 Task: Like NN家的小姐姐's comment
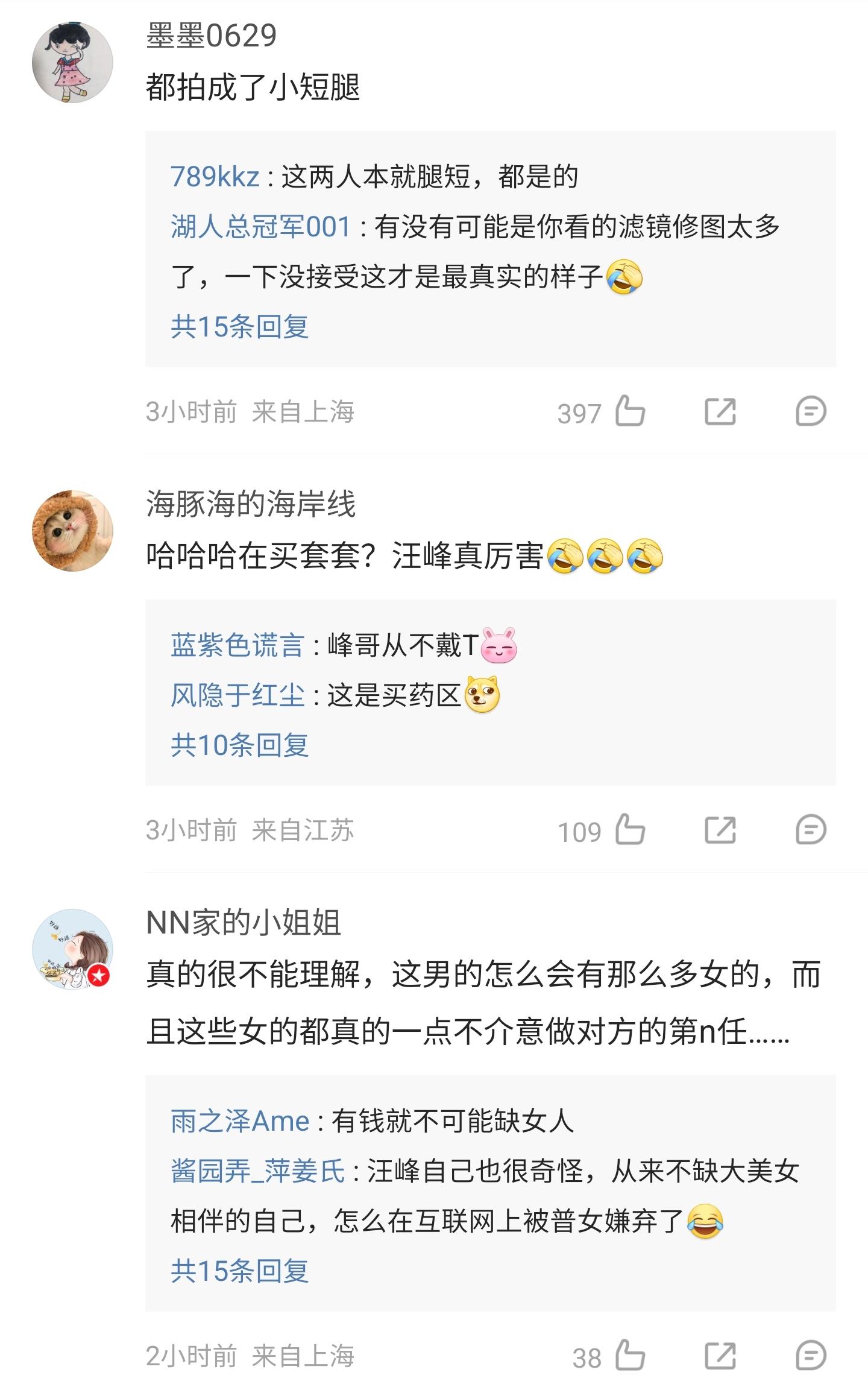point(630,1356)
